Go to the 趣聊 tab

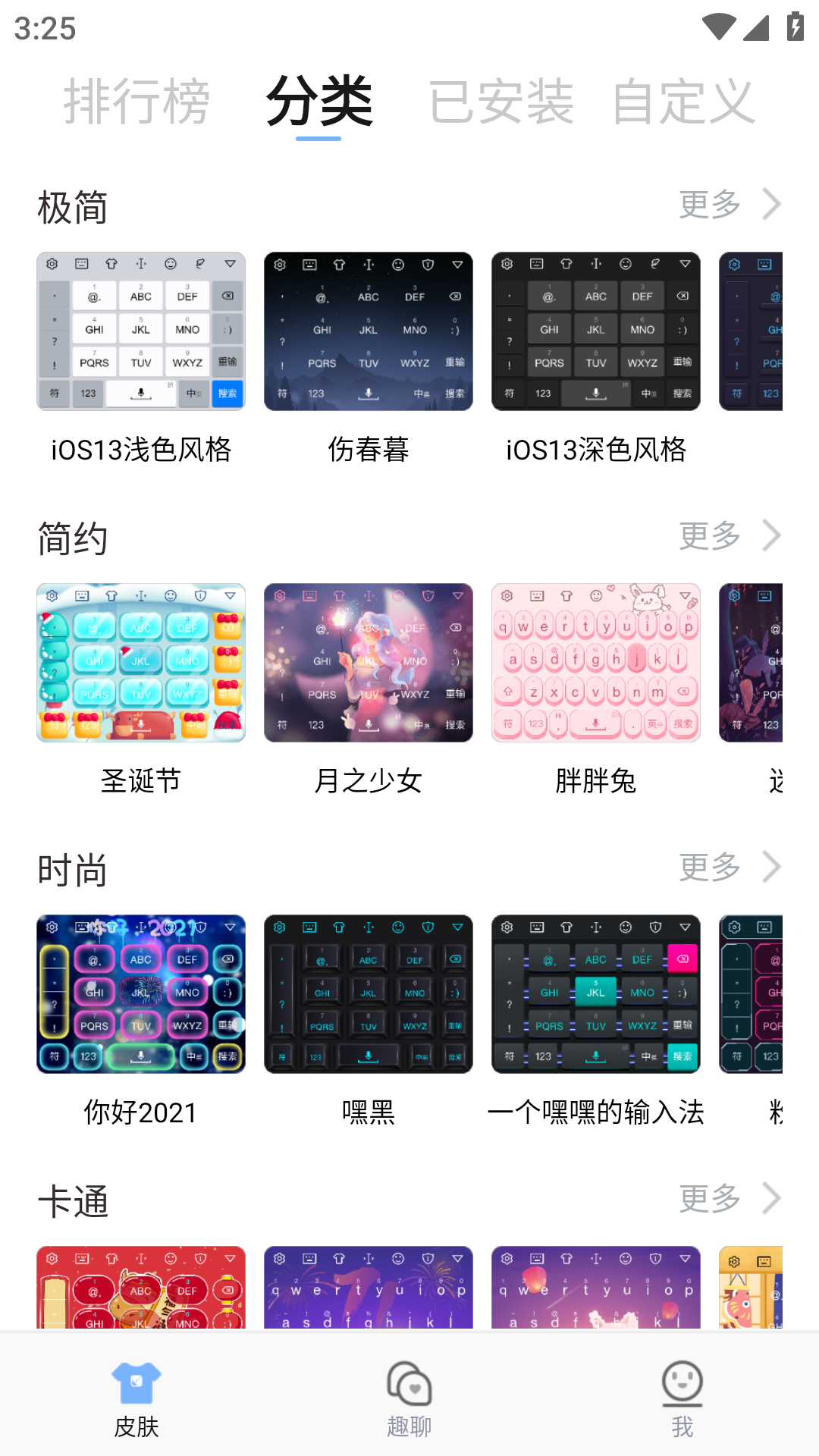click(x=409, y=1399)
